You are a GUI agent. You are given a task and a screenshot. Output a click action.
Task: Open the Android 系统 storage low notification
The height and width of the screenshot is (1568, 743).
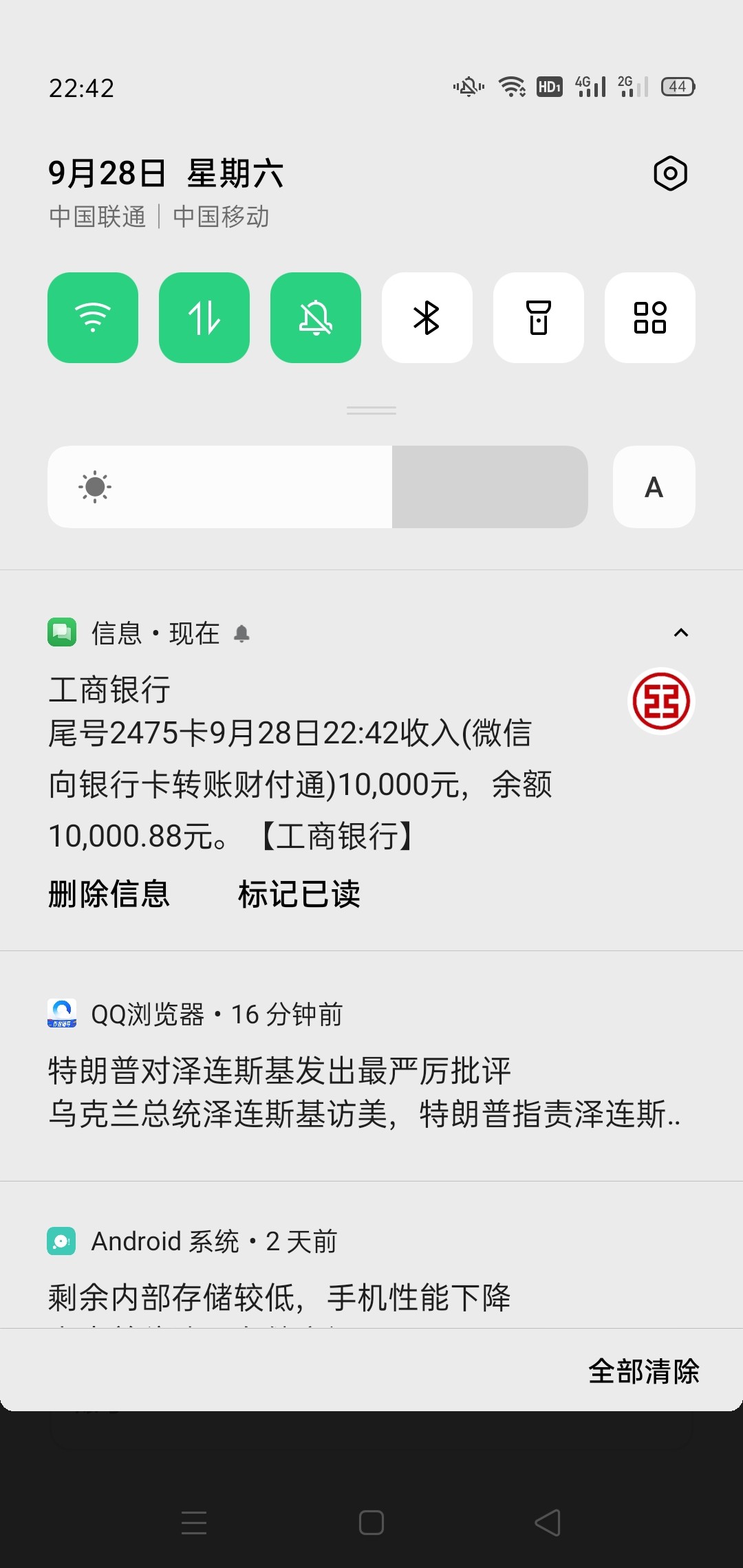(x=371, y=1256)
